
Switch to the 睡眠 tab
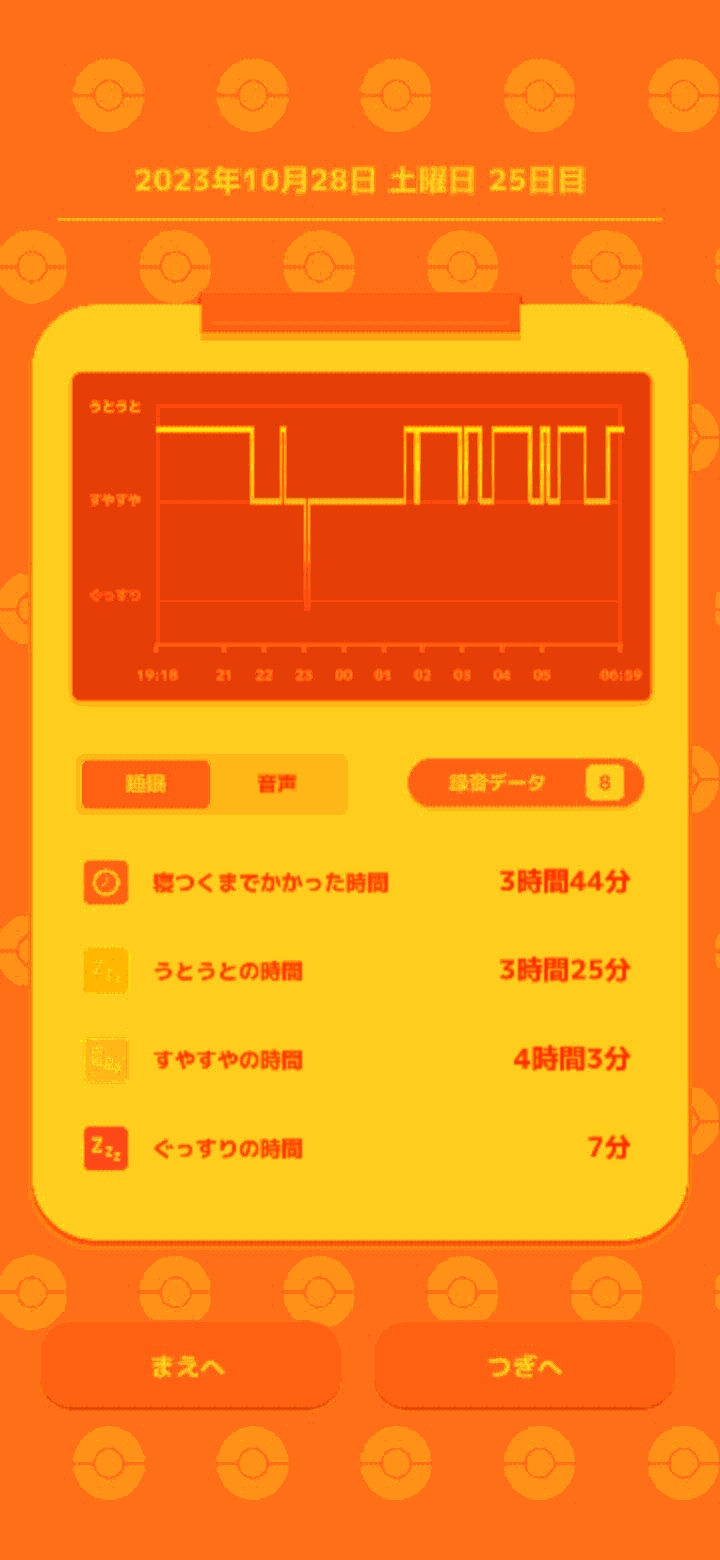(x=146, y=784)
